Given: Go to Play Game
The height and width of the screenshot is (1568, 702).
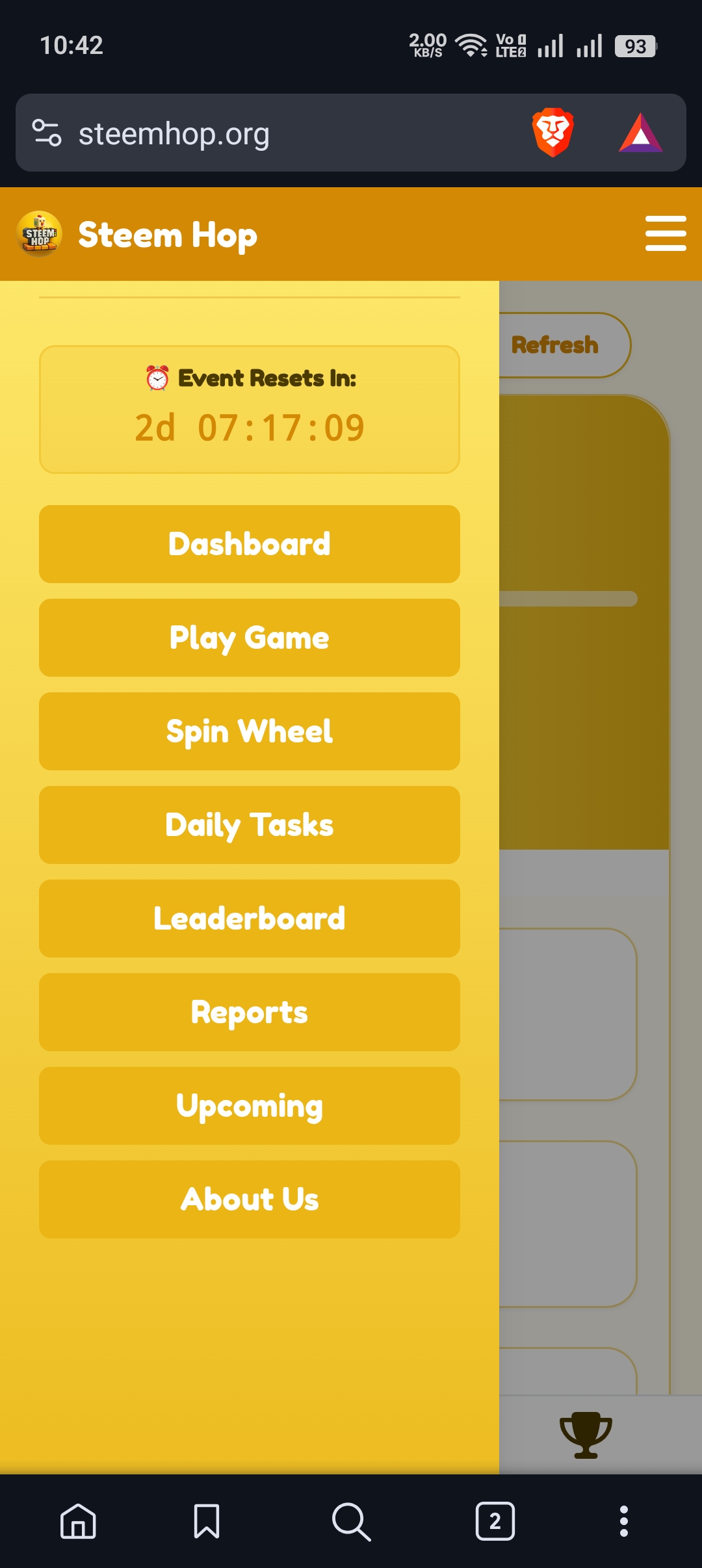Looking at the screenshot, I should pos(250,638).
